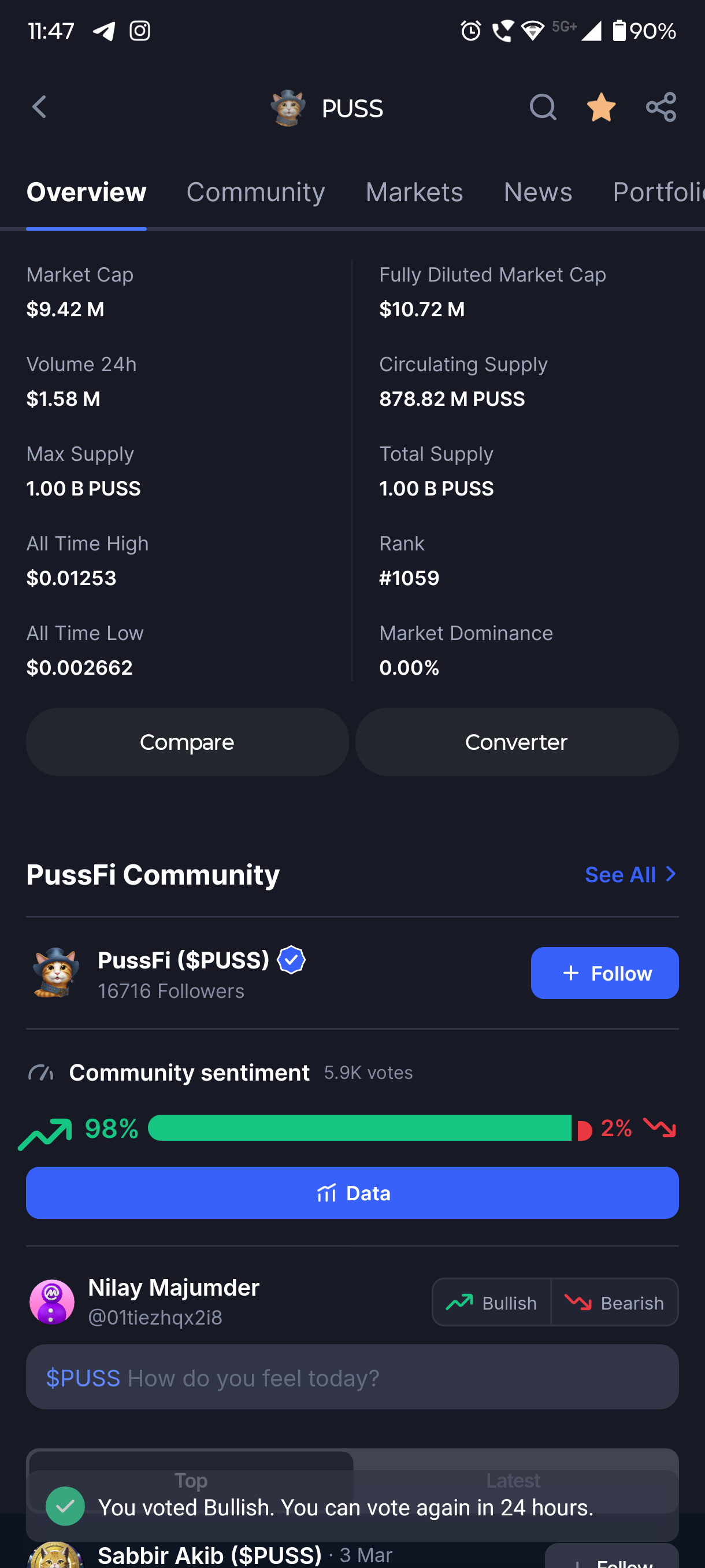The width and height of the screenshot is (705, 1568).
Task: Follow the PussFi ($PUSS) account
Action: coord(604,972)
